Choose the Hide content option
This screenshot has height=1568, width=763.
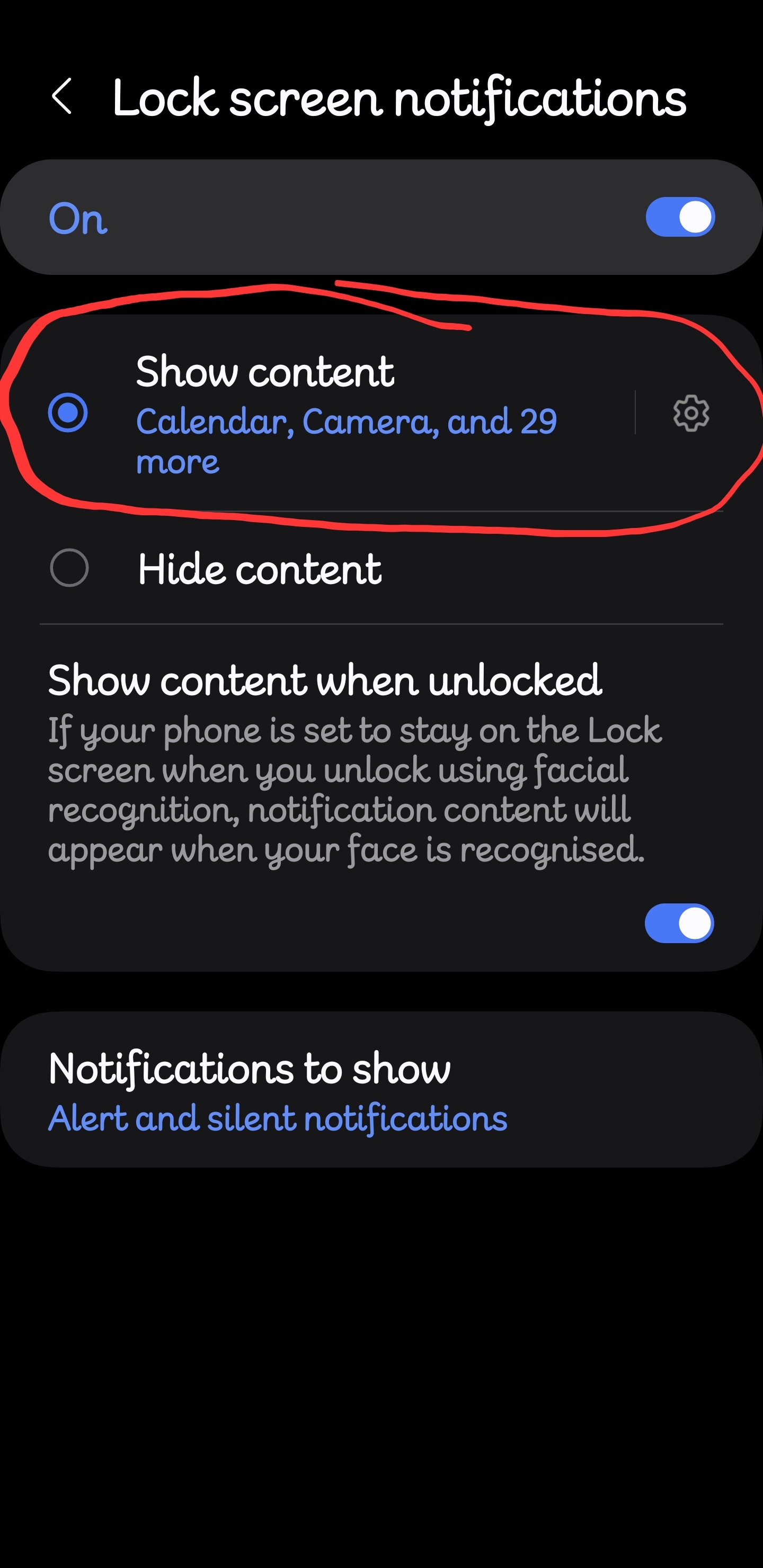pos(69,568)
